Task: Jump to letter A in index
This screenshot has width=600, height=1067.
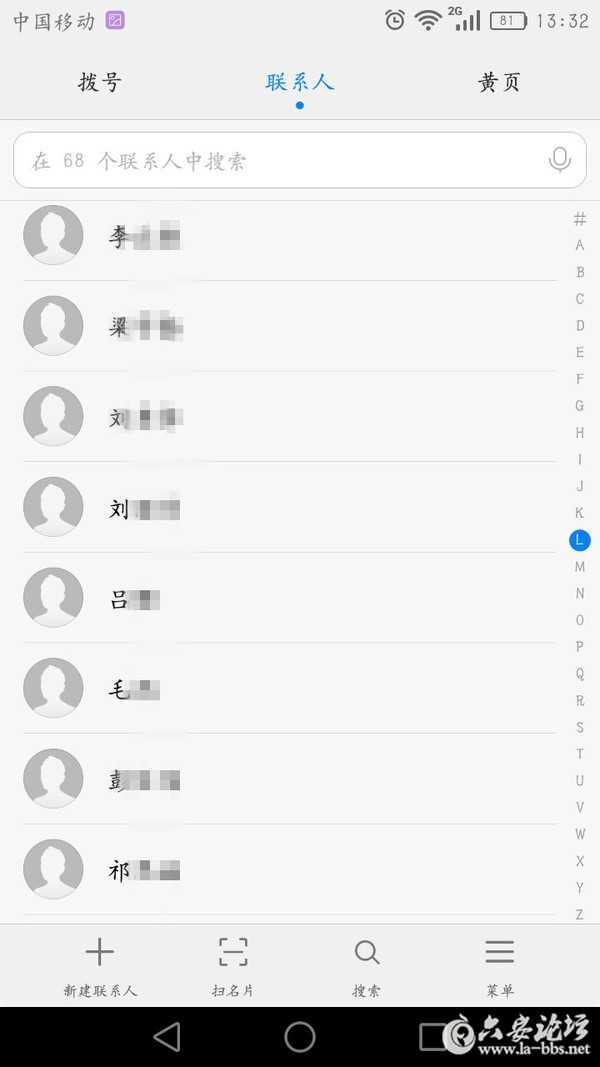Action: (x=580, y=245)
